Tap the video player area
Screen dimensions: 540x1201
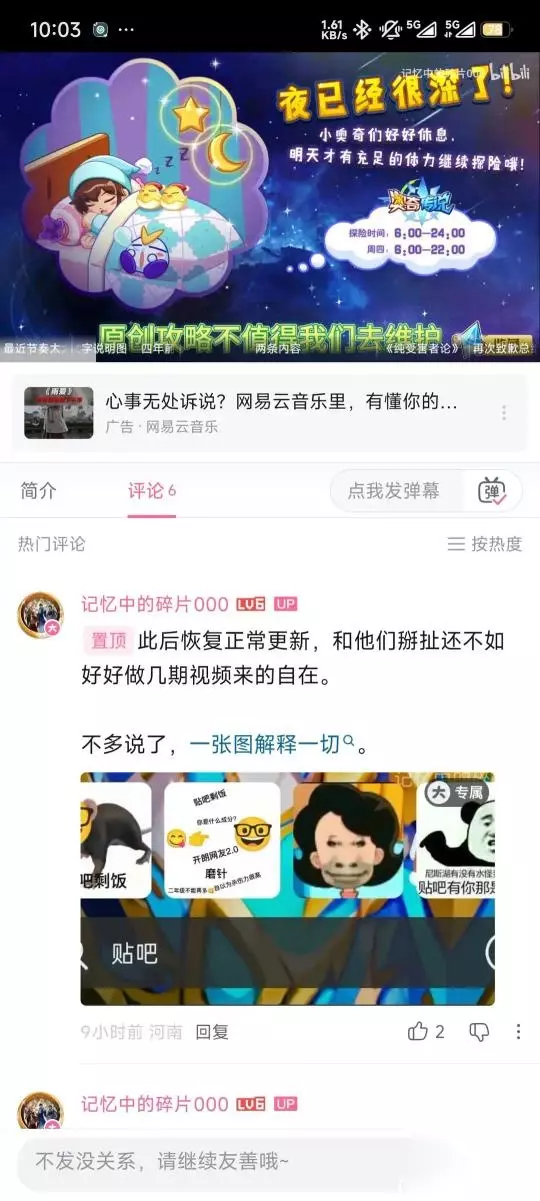coord(270,206)
